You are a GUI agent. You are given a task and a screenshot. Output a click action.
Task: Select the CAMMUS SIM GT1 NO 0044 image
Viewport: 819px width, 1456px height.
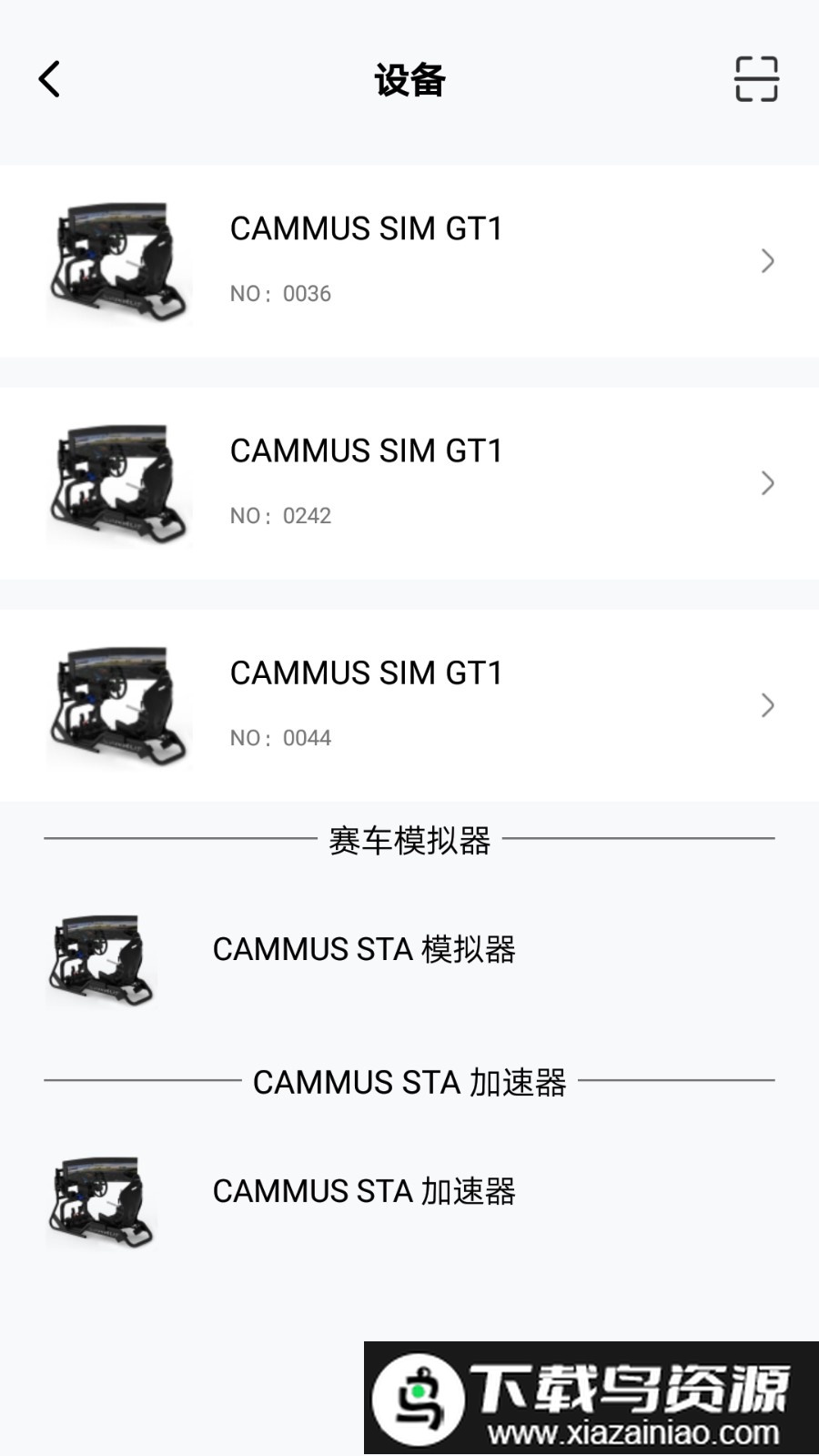point(119,705)
